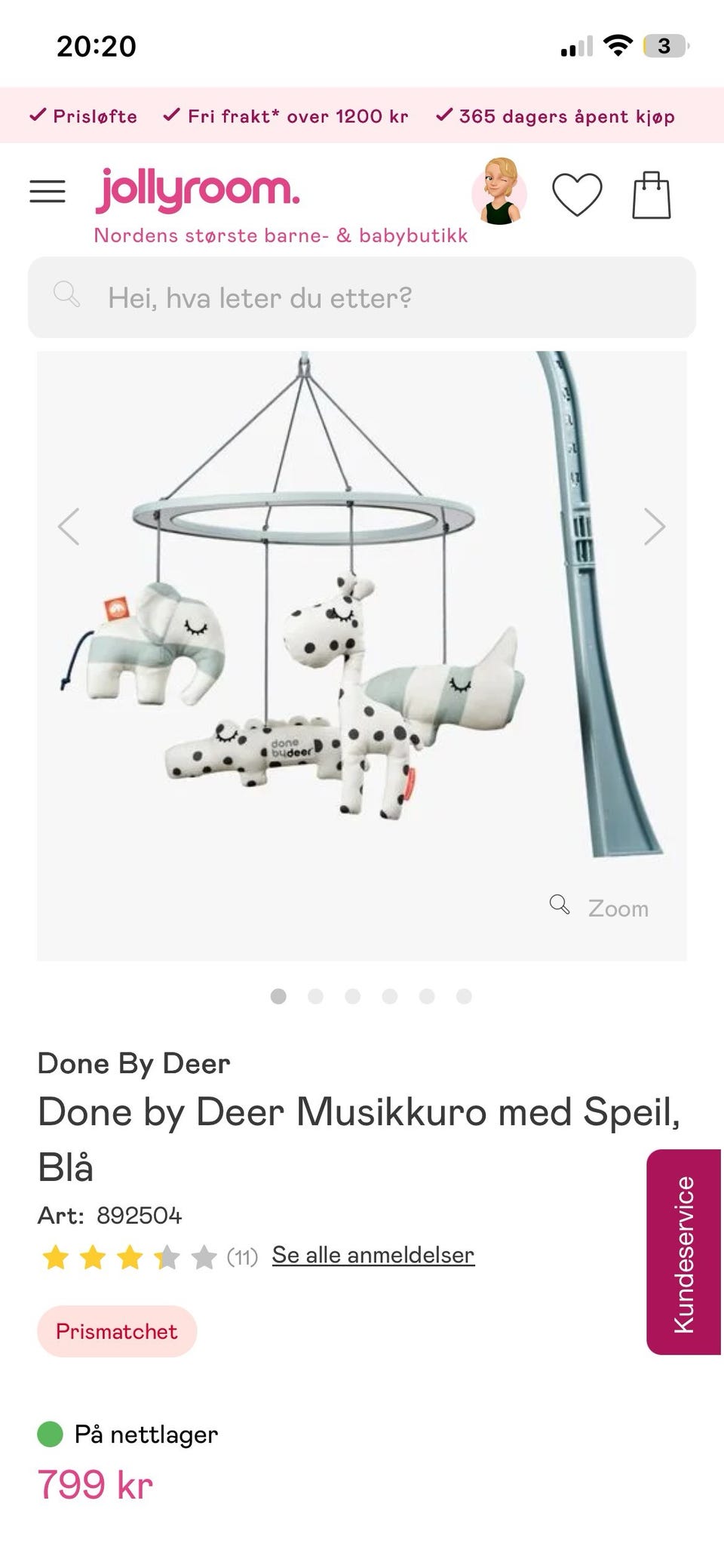Go to the Jollyroom home logo
Screen dimensions: 724x1568
[x=198, y=189]
